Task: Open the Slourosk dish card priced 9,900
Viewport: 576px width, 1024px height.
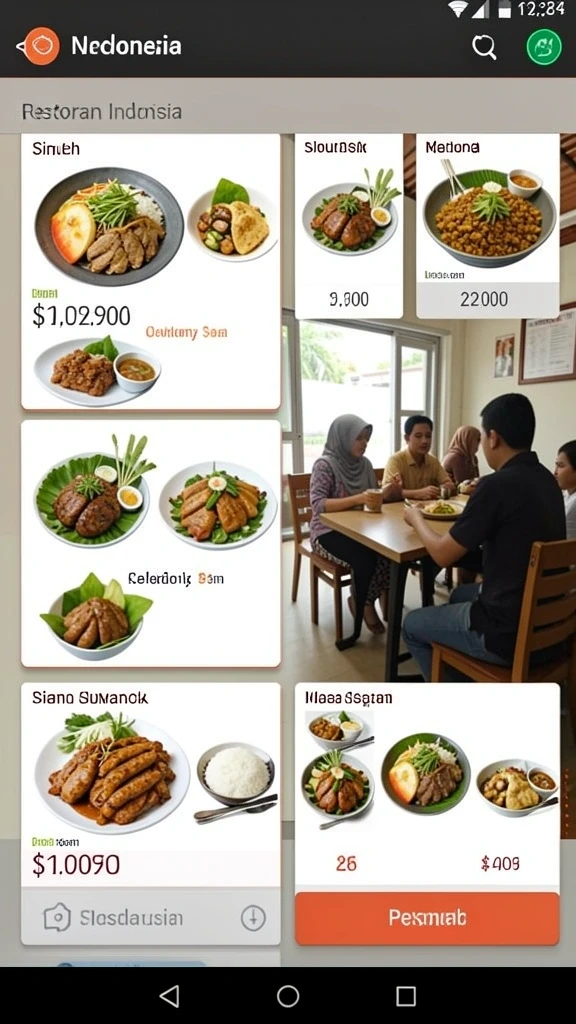Action: point(349,226)
